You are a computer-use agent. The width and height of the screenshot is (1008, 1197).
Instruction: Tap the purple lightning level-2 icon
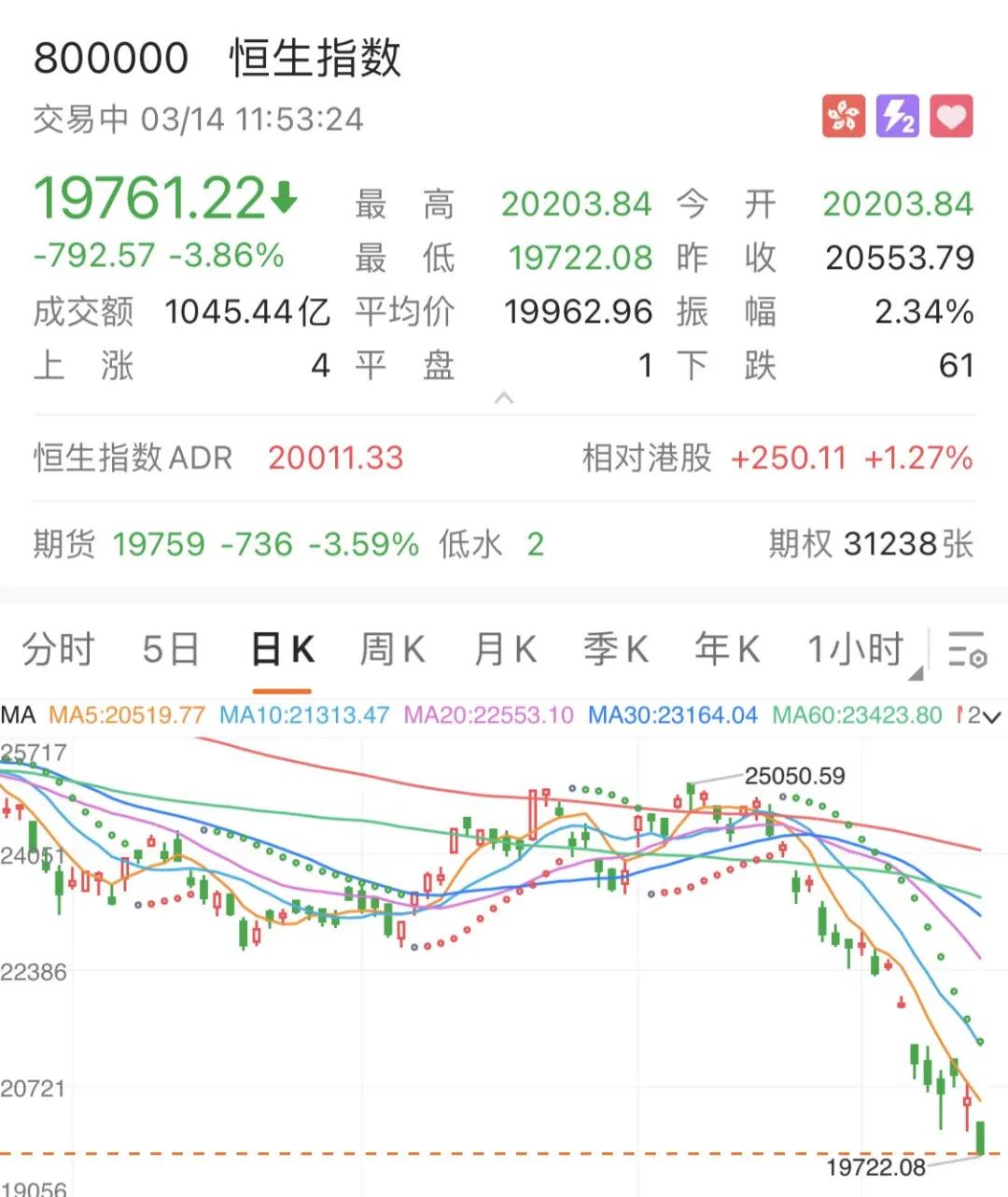[897, 118]
